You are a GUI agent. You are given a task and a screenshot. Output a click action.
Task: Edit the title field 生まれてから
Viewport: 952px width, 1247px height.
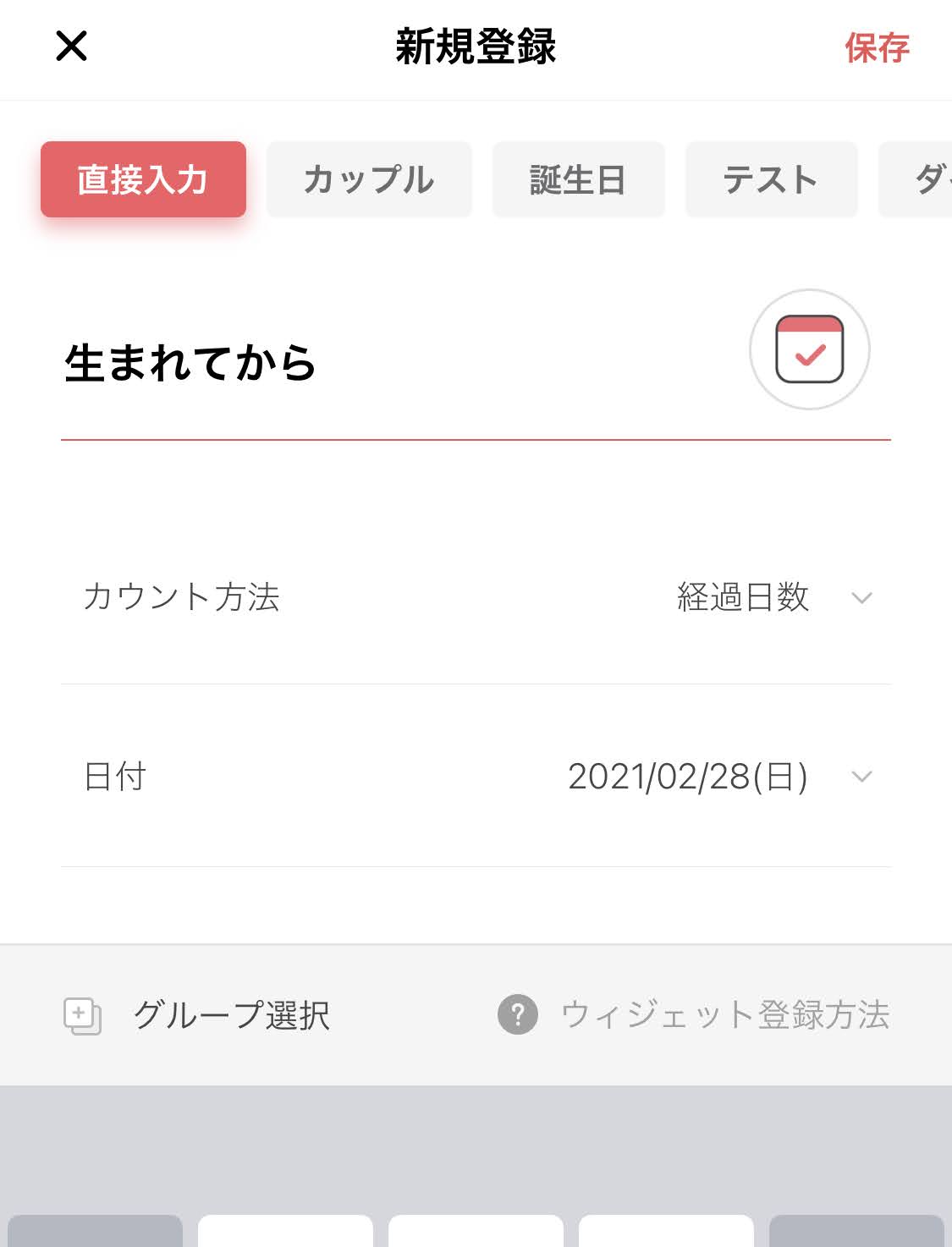click(x=381, y=364)
